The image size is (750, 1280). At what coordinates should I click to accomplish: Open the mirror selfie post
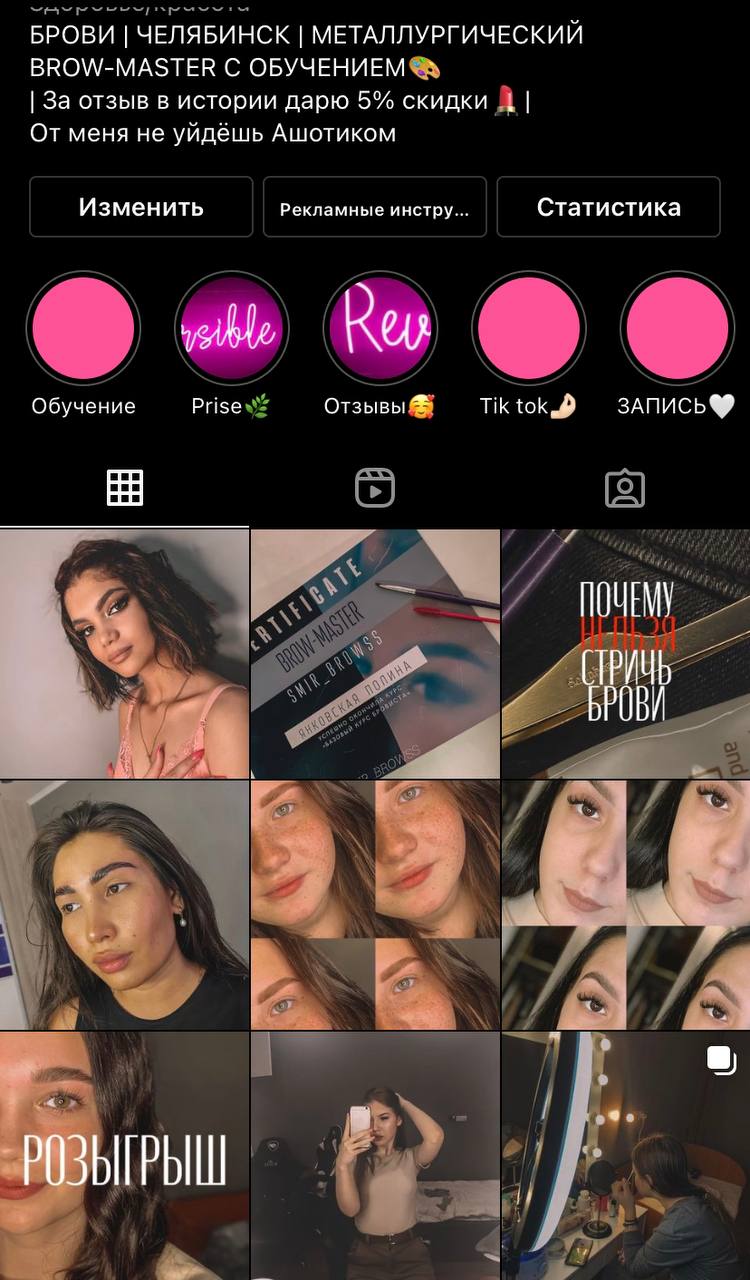[x=375, y=1156]
